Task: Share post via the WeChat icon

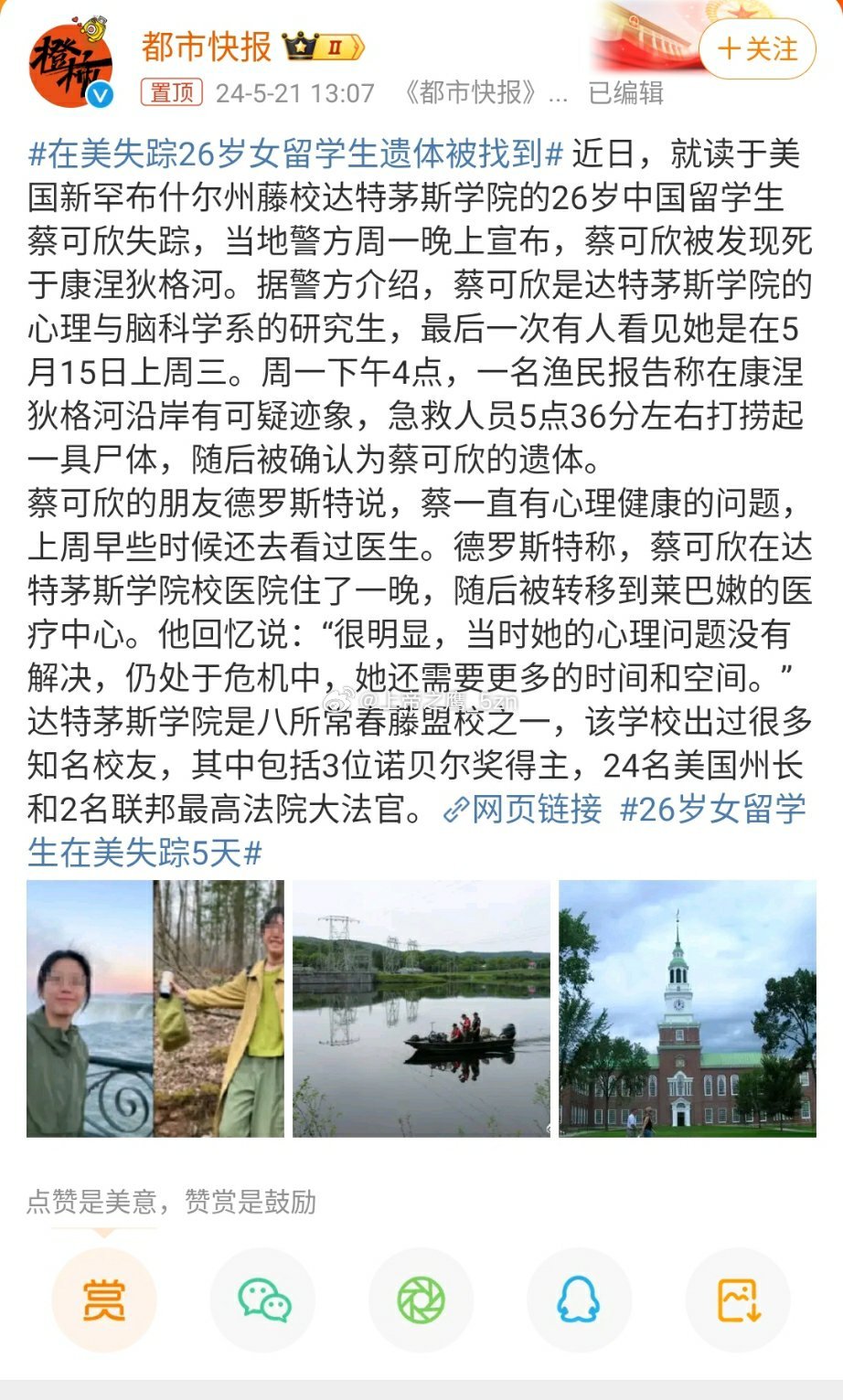Action: pos(262,1299)
